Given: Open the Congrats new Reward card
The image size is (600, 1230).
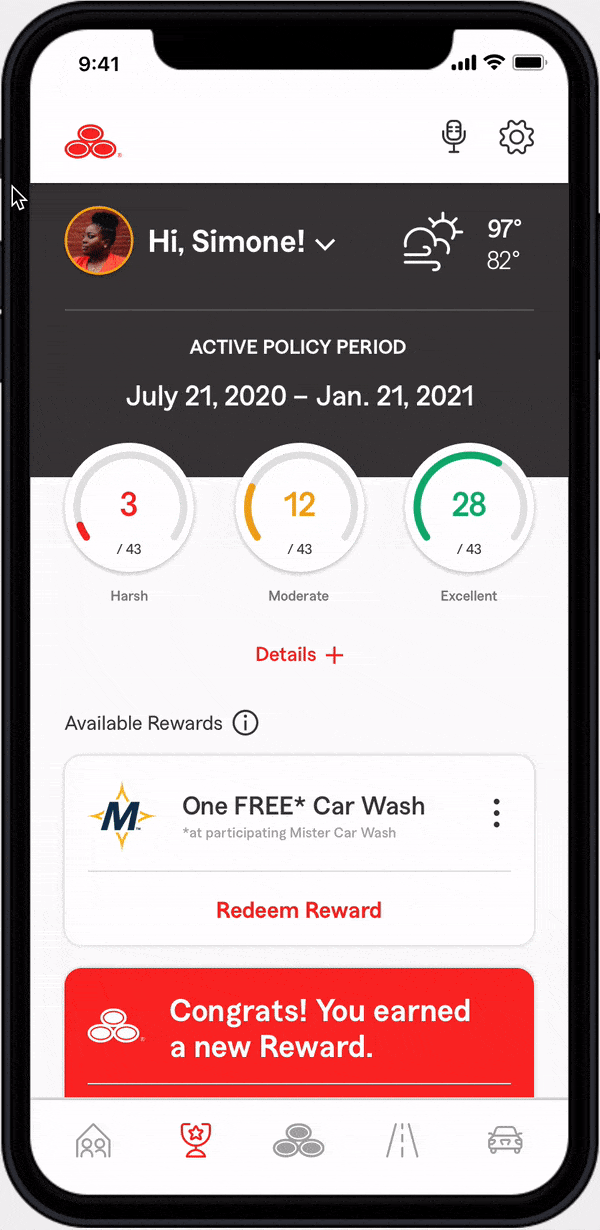Looking at the screenshot, I should click(299, 1030).
